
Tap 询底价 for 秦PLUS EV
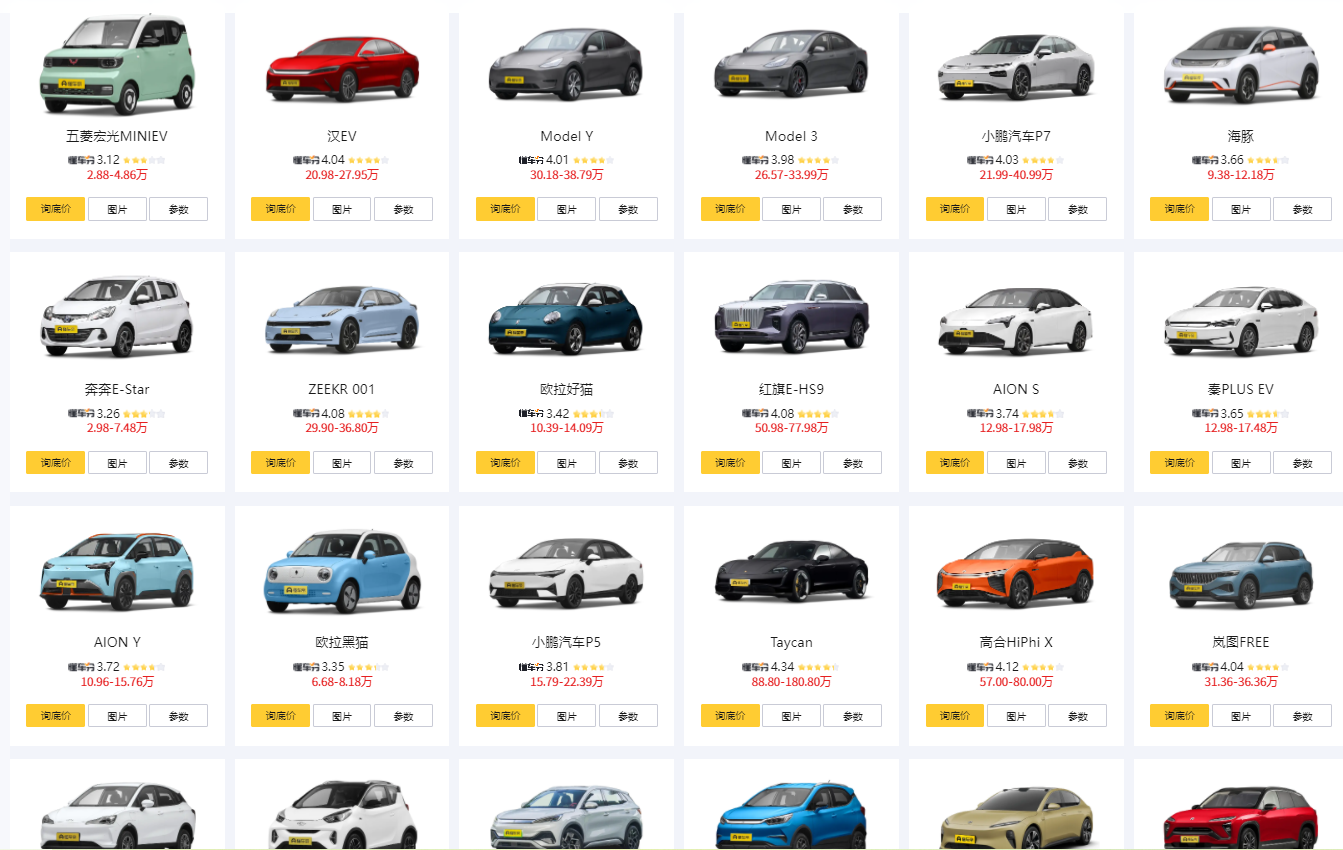pyautogui.click(x=1179, y=463)
